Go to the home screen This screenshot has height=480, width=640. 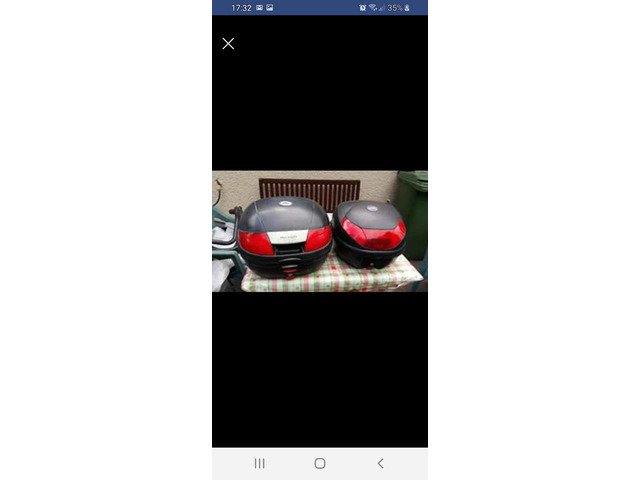coord(320,463)
